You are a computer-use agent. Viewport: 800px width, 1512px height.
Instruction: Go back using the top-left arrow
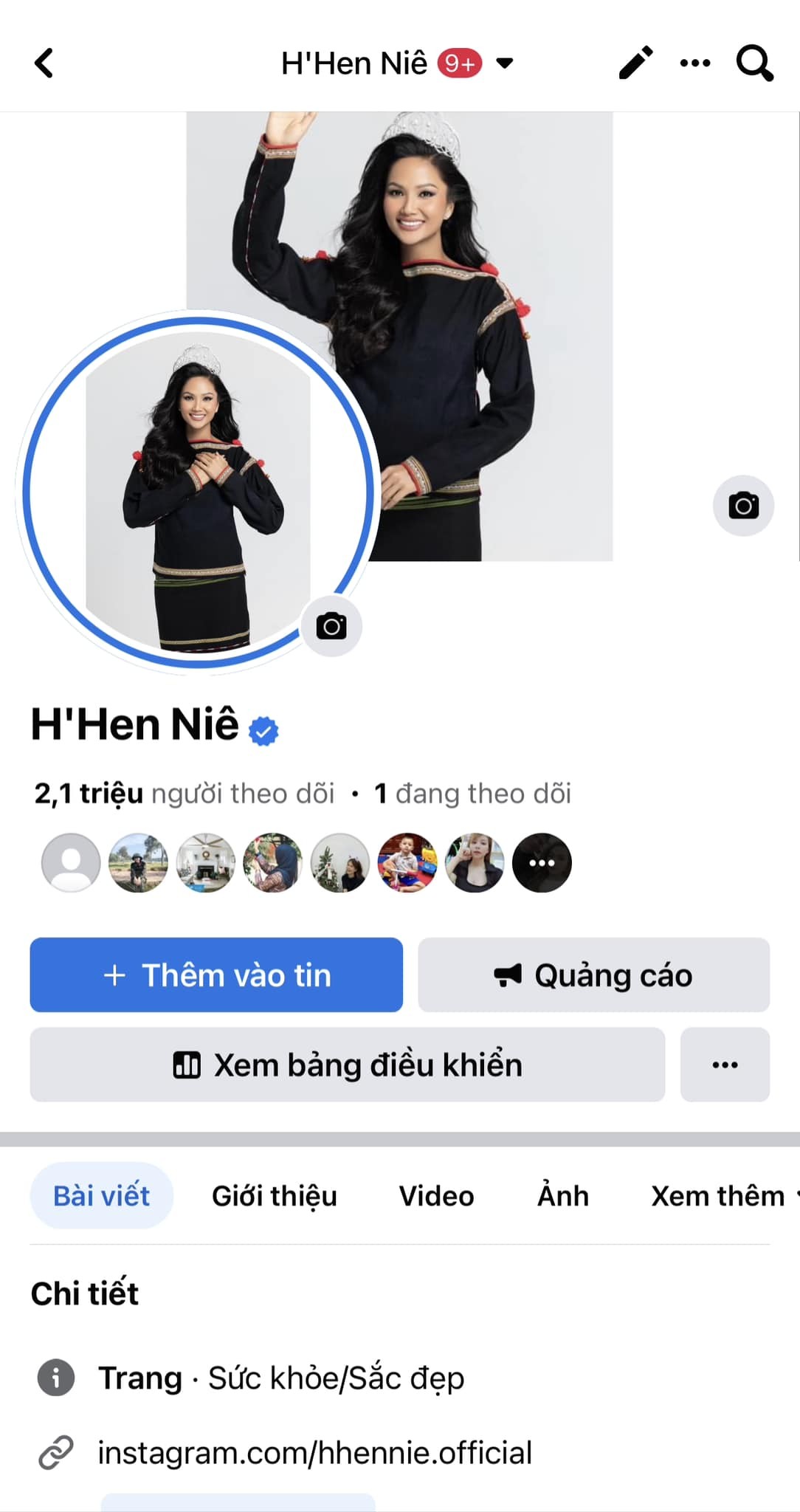[x=44, y=63]
